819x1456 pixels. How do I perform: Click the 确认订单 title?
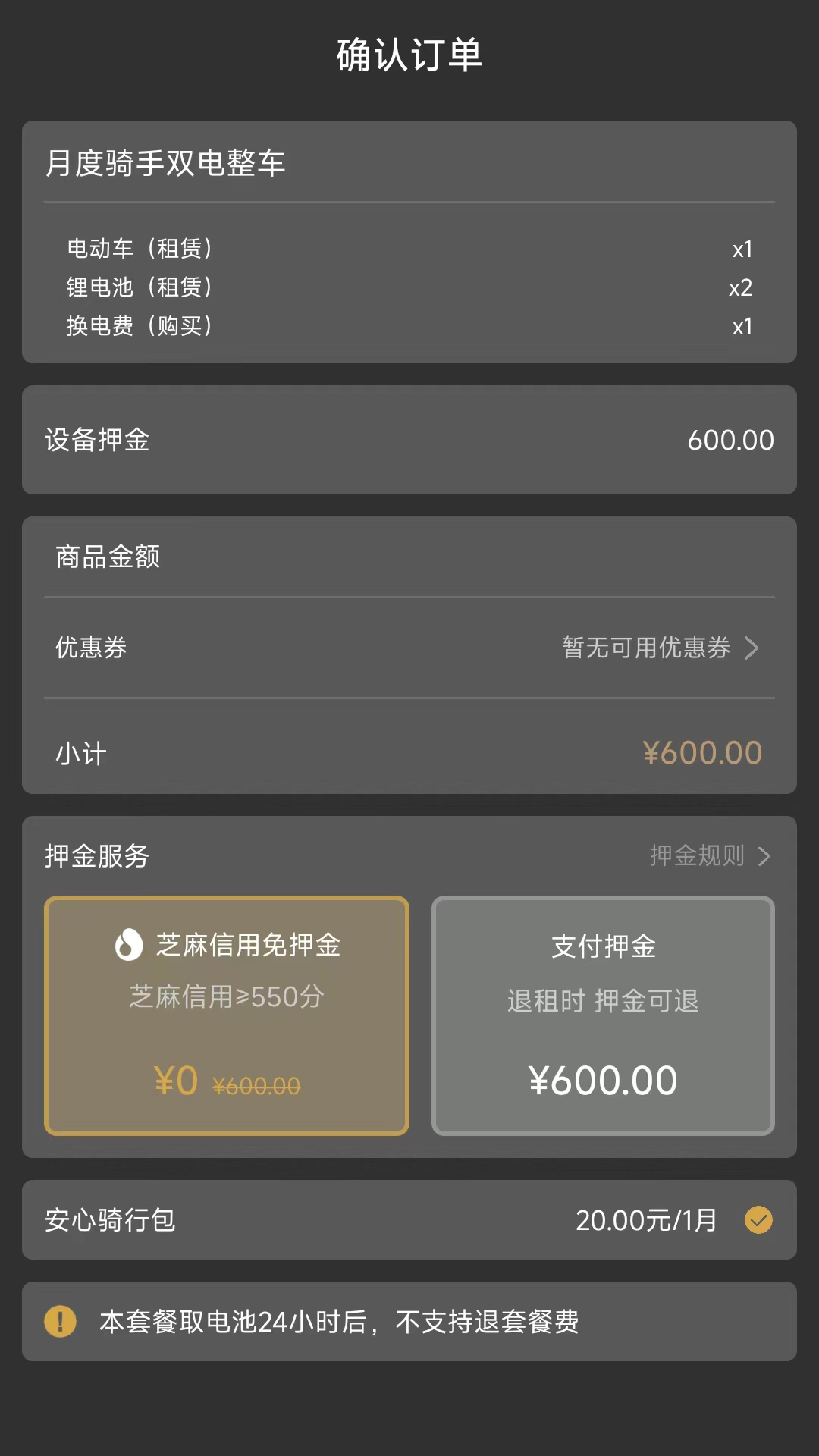(409, 55)
